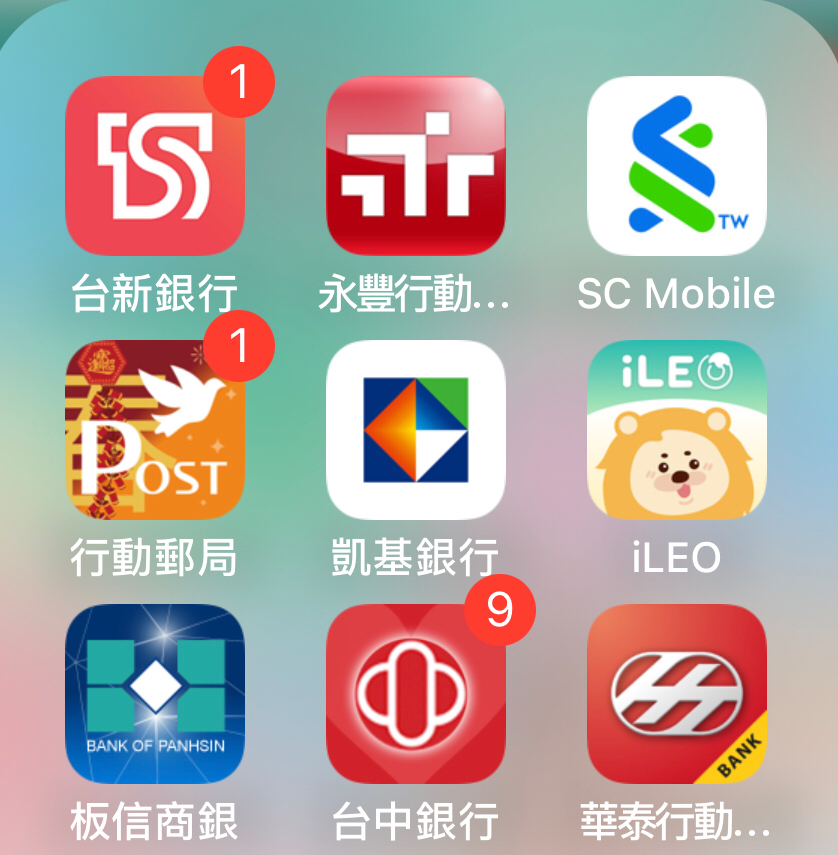Open the 台新銀行 app

pyautogui.click(x=154, y=166)
